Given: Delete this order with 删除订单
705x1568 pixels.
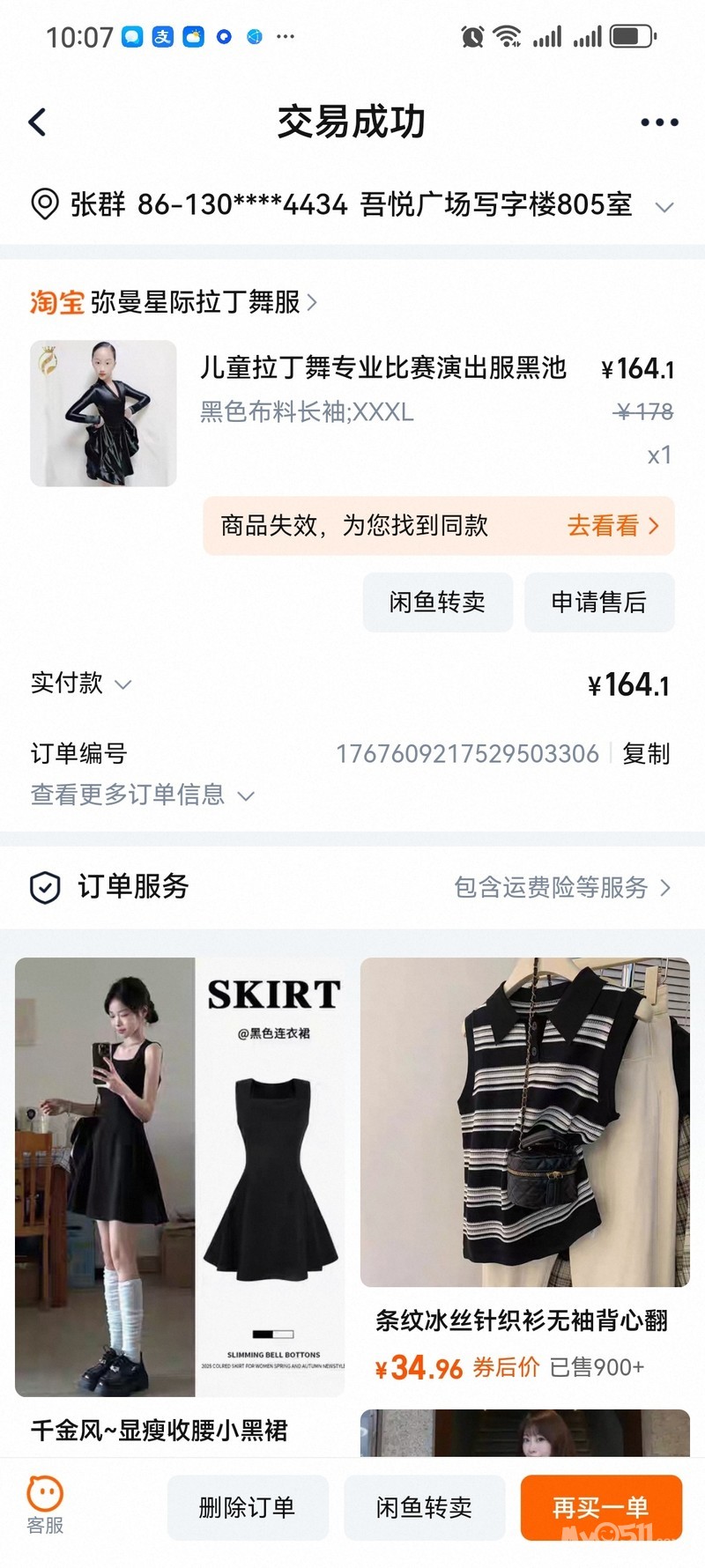Looking at the screenshot, I should point(248,1507).
